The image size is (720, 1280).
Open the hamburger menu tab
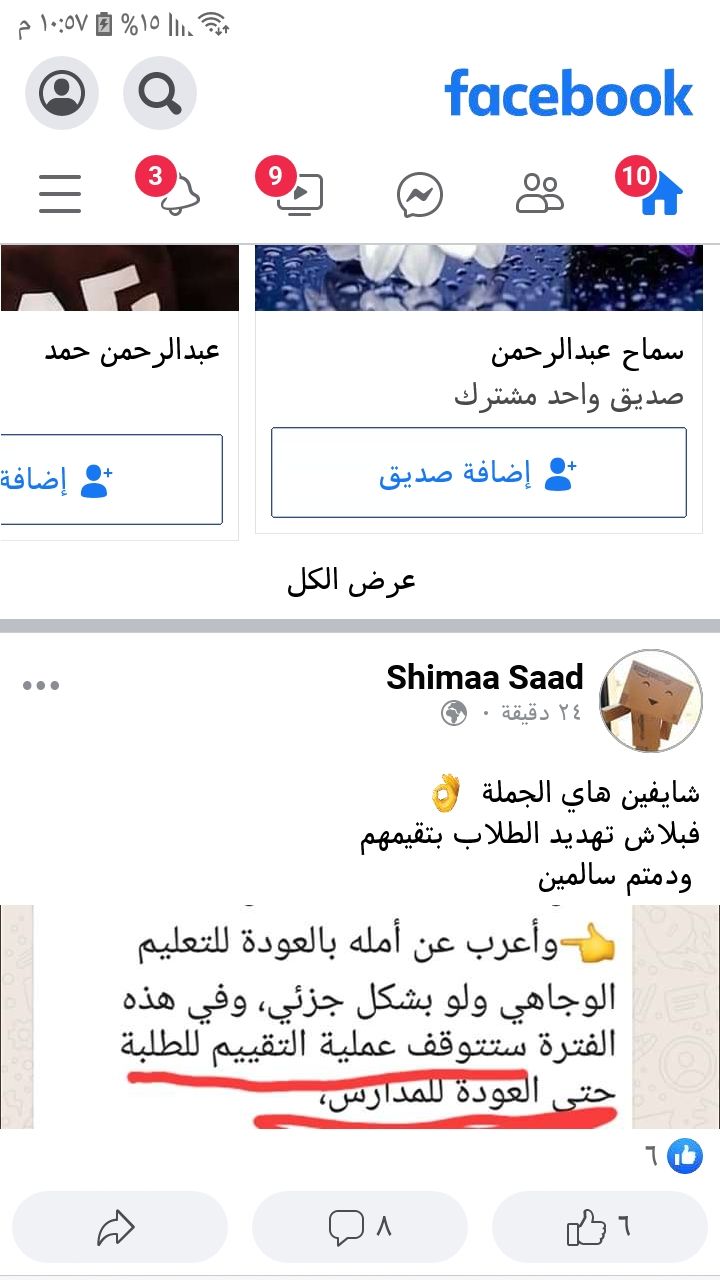click(x=60, y=194)
